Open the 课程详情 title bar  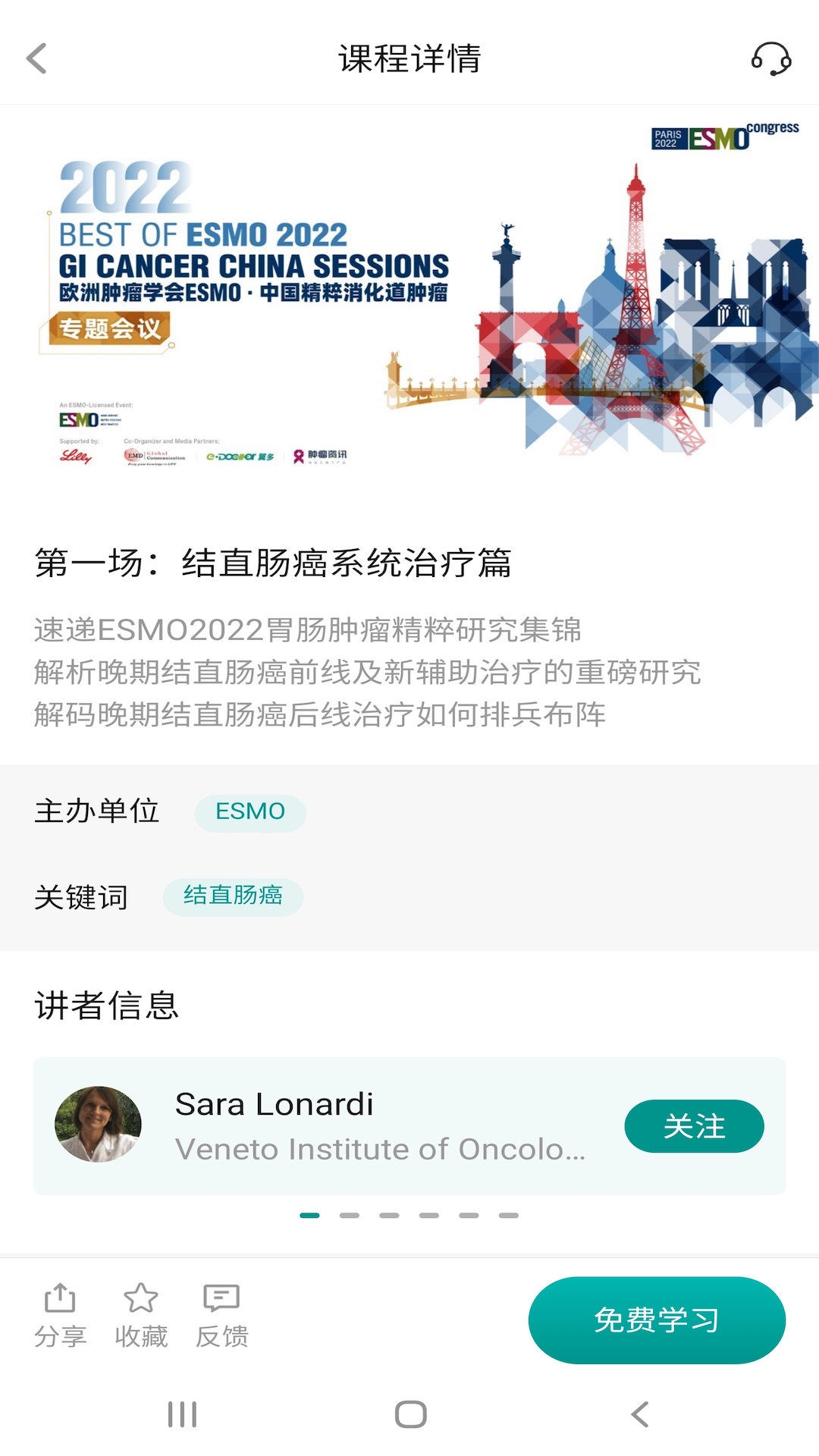(x=409, y=59)
